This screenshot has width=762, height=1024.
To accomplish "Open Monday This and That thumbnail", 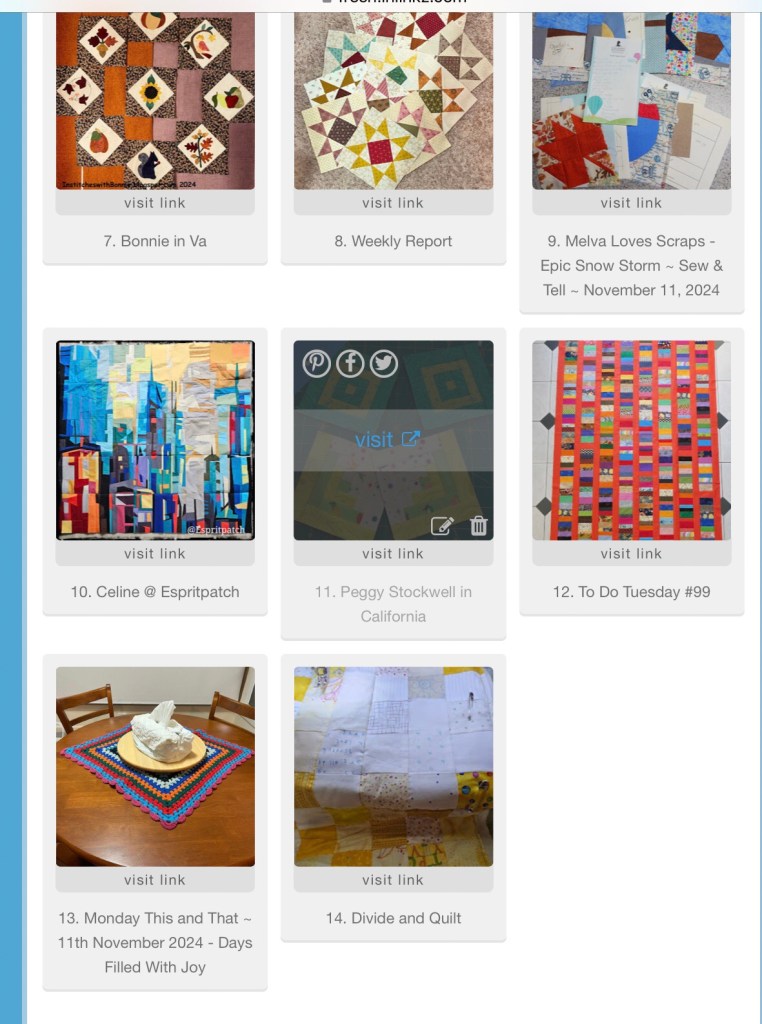I will [155, 766].
